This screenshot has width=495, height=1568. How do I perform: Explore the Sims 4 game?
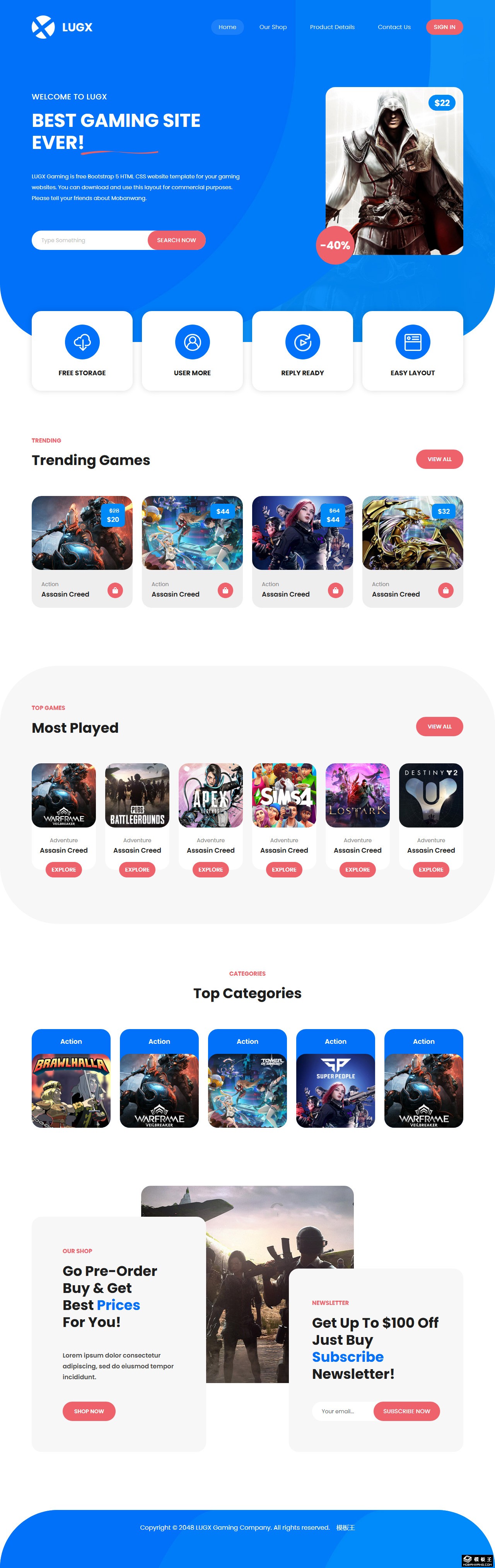point(284,870)
